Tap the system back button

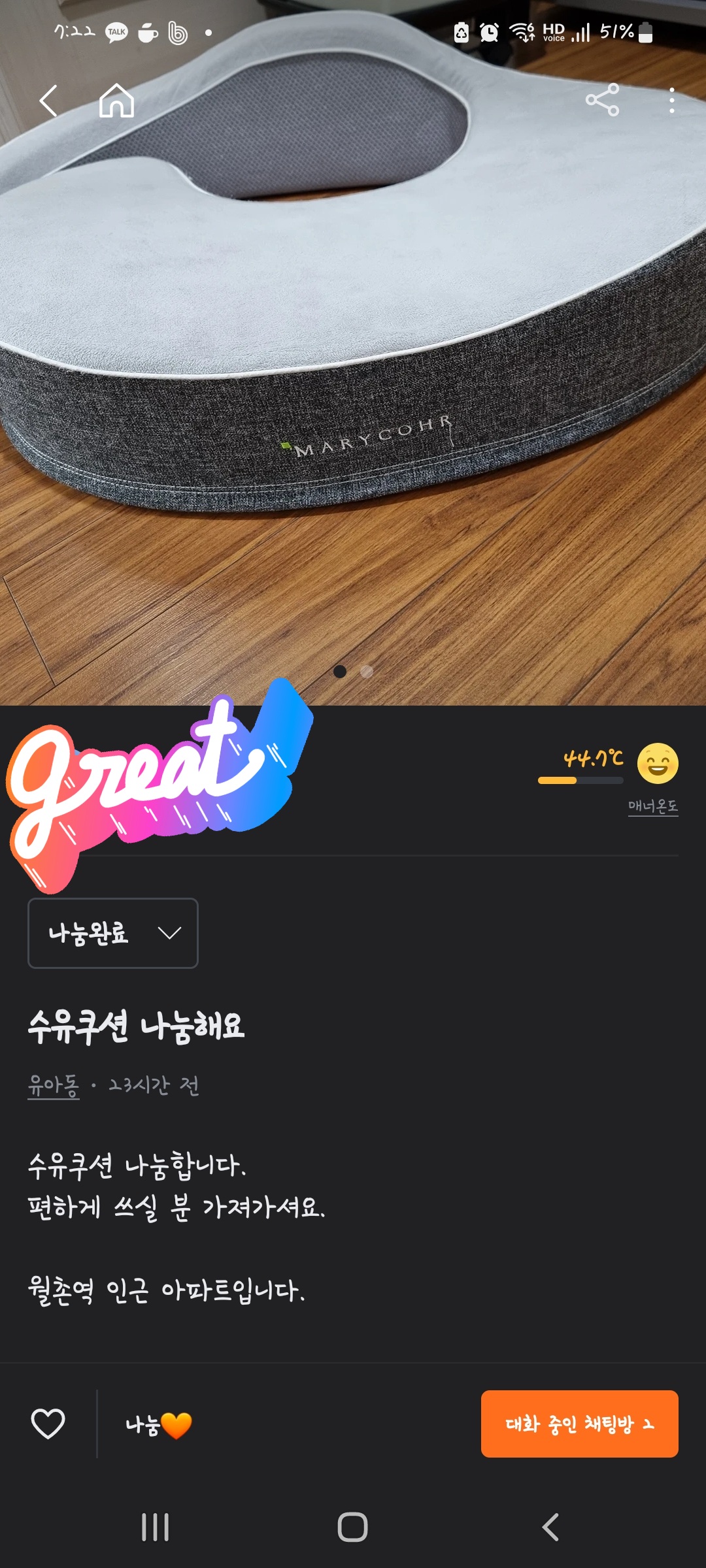coord(550,1527)
